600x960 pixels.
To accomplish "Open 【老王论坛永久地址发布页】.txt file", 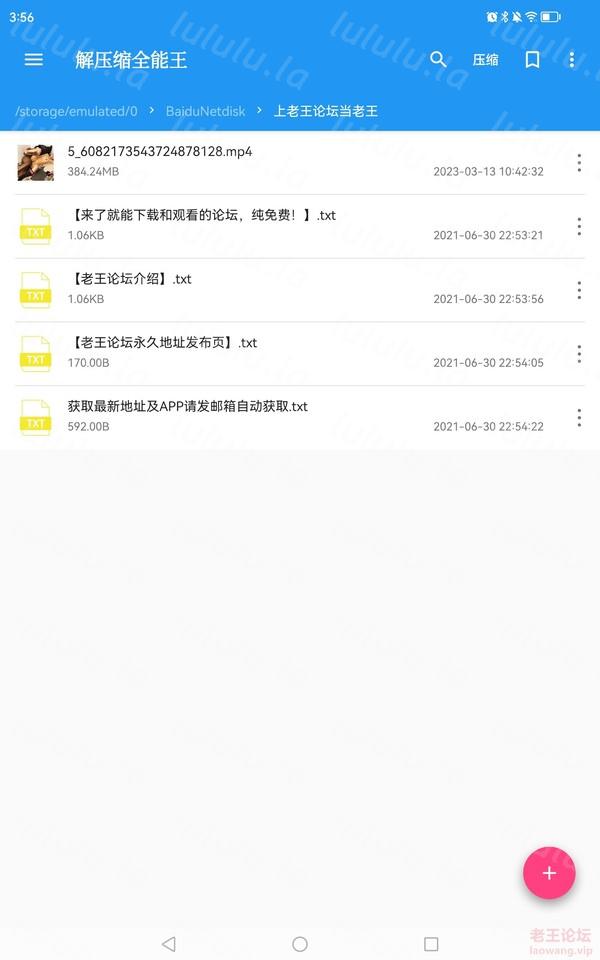I will [165, 343].
